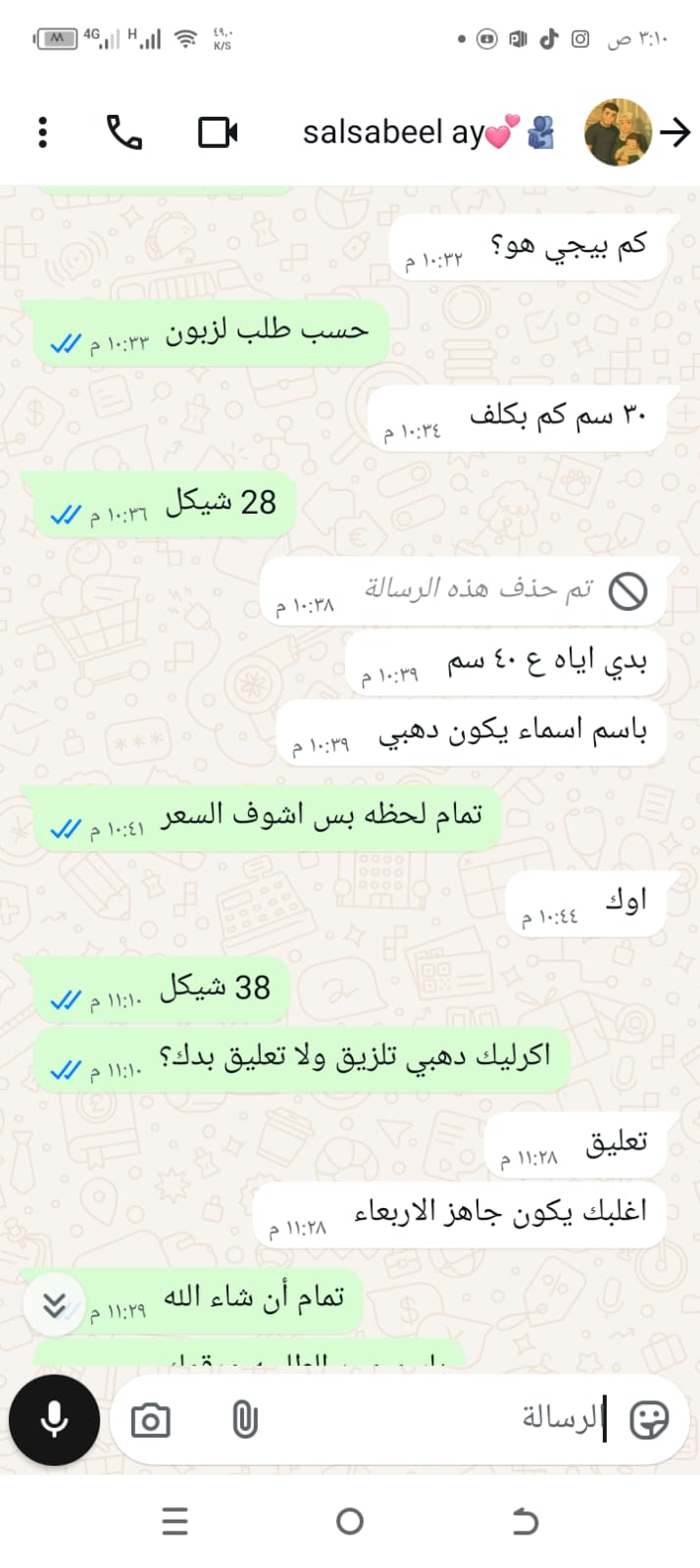700x1568 pixels.
Task: Open the emoji and sticker picker
Action: click(649, 1420)
